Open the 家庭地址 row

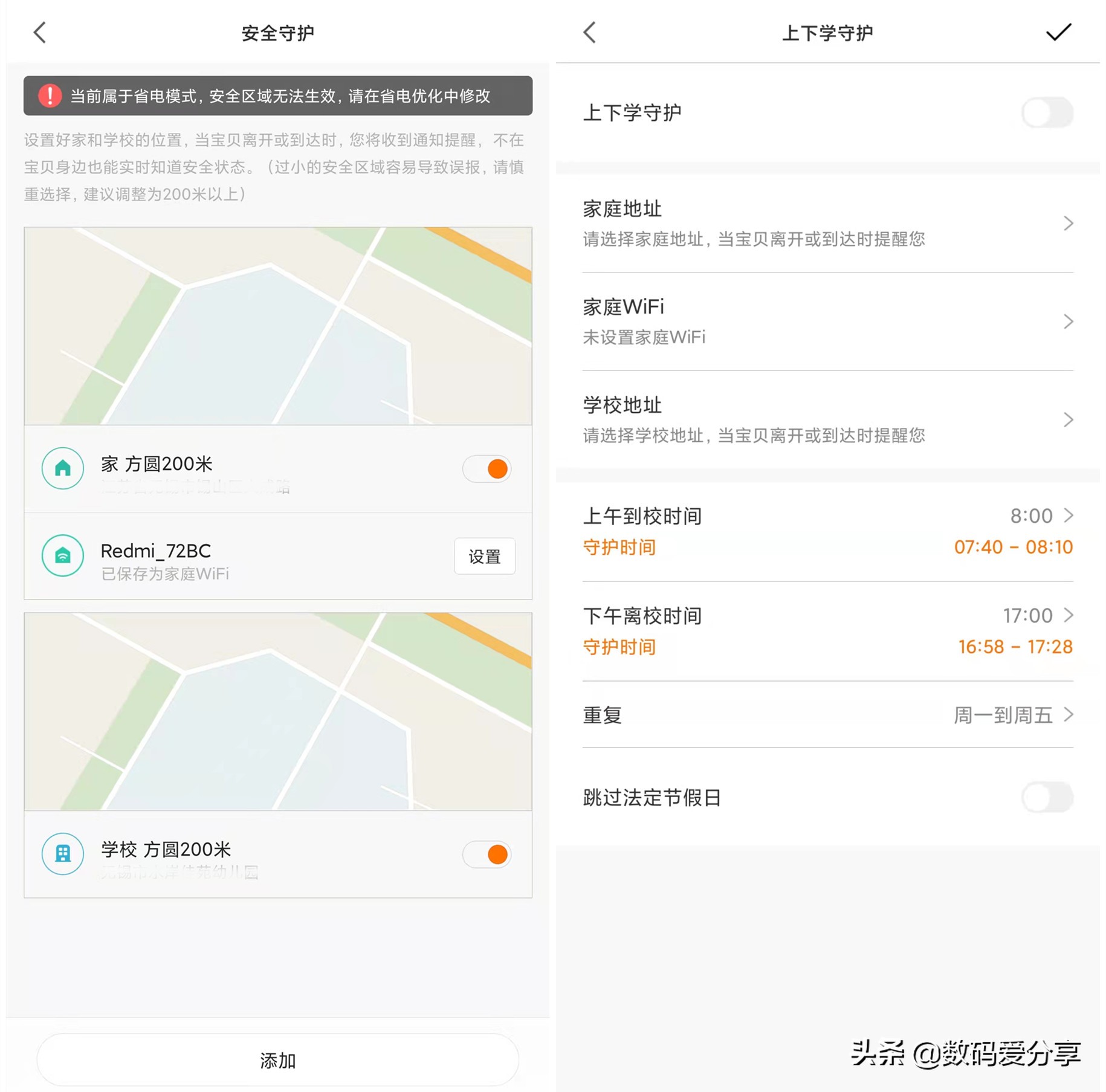point(827,224)
